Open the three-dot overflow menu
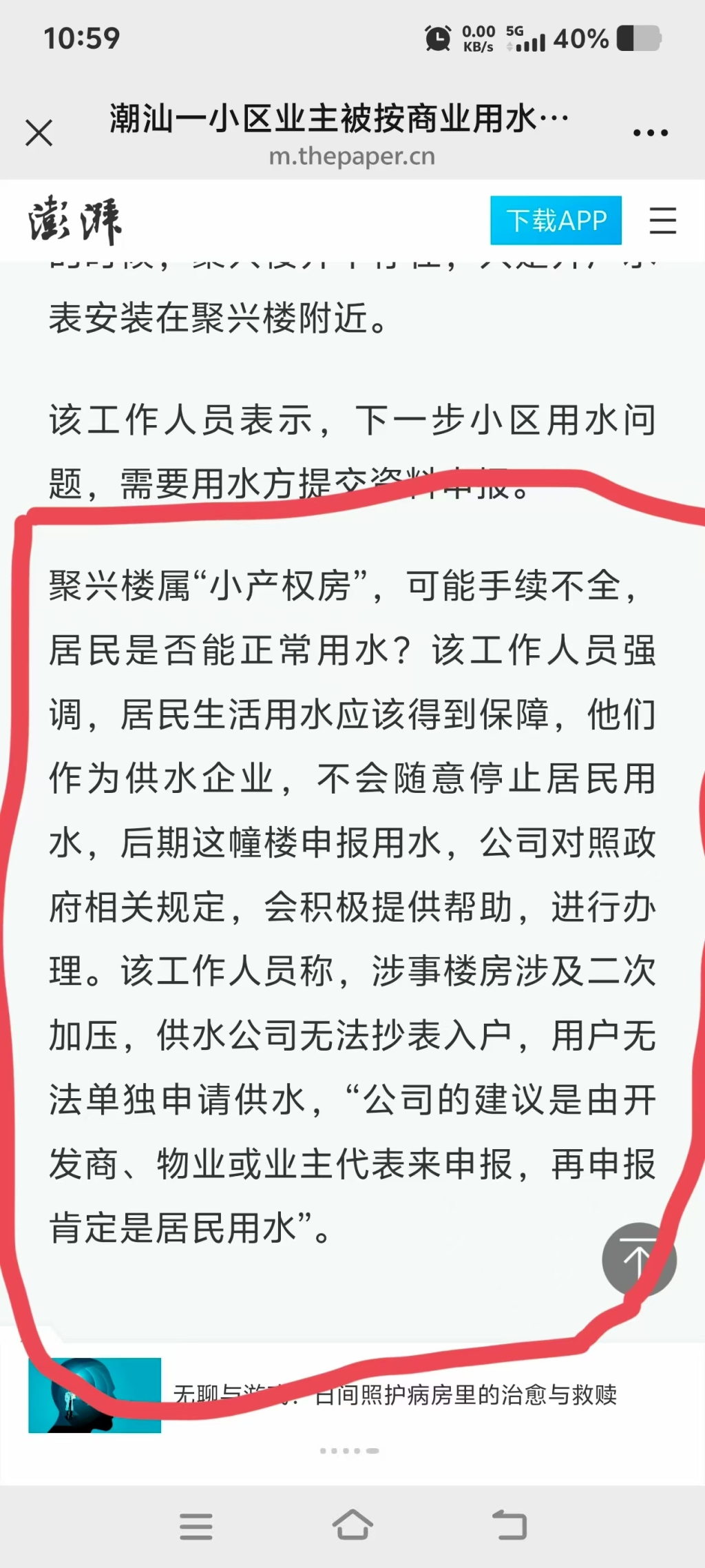 click(x=651, y=133)
